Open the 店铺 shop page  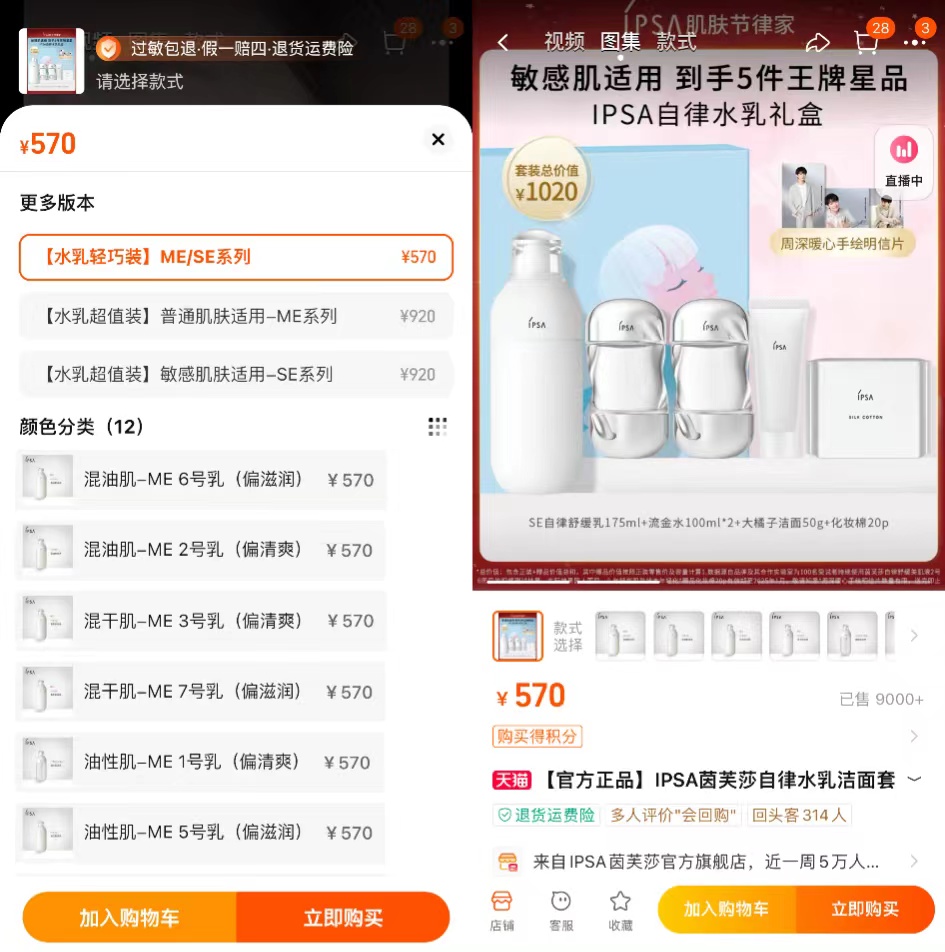503,910
